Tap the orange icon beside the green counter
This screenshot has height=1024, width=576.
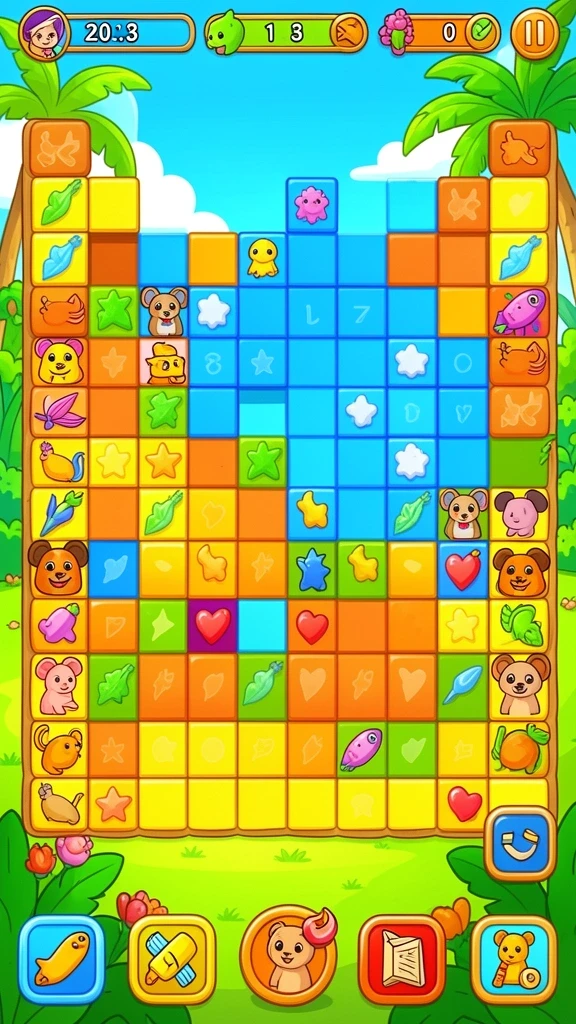click(x=349, y=33)
